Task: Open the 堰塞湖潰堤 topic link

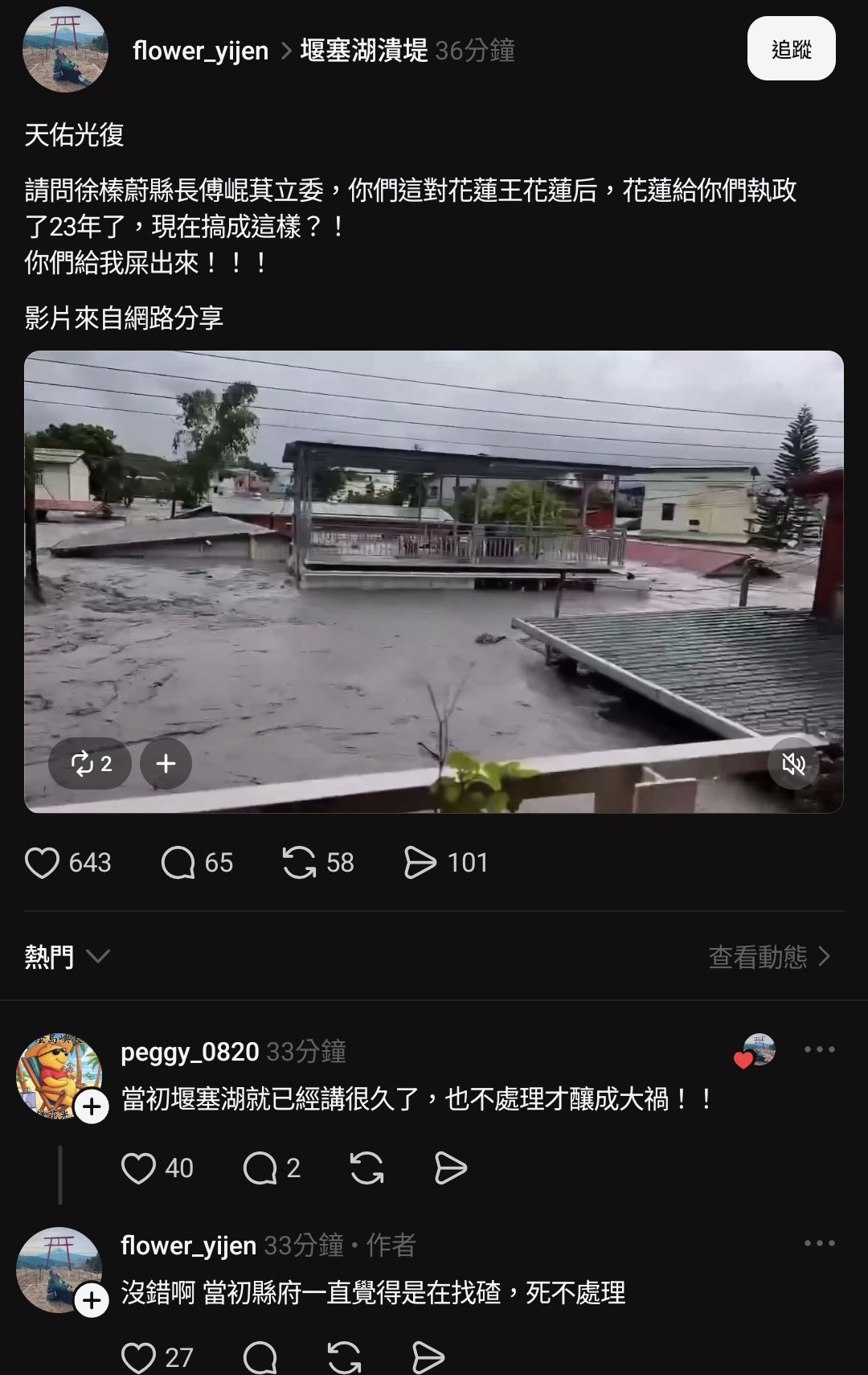Action: click(x=364, y=51)
